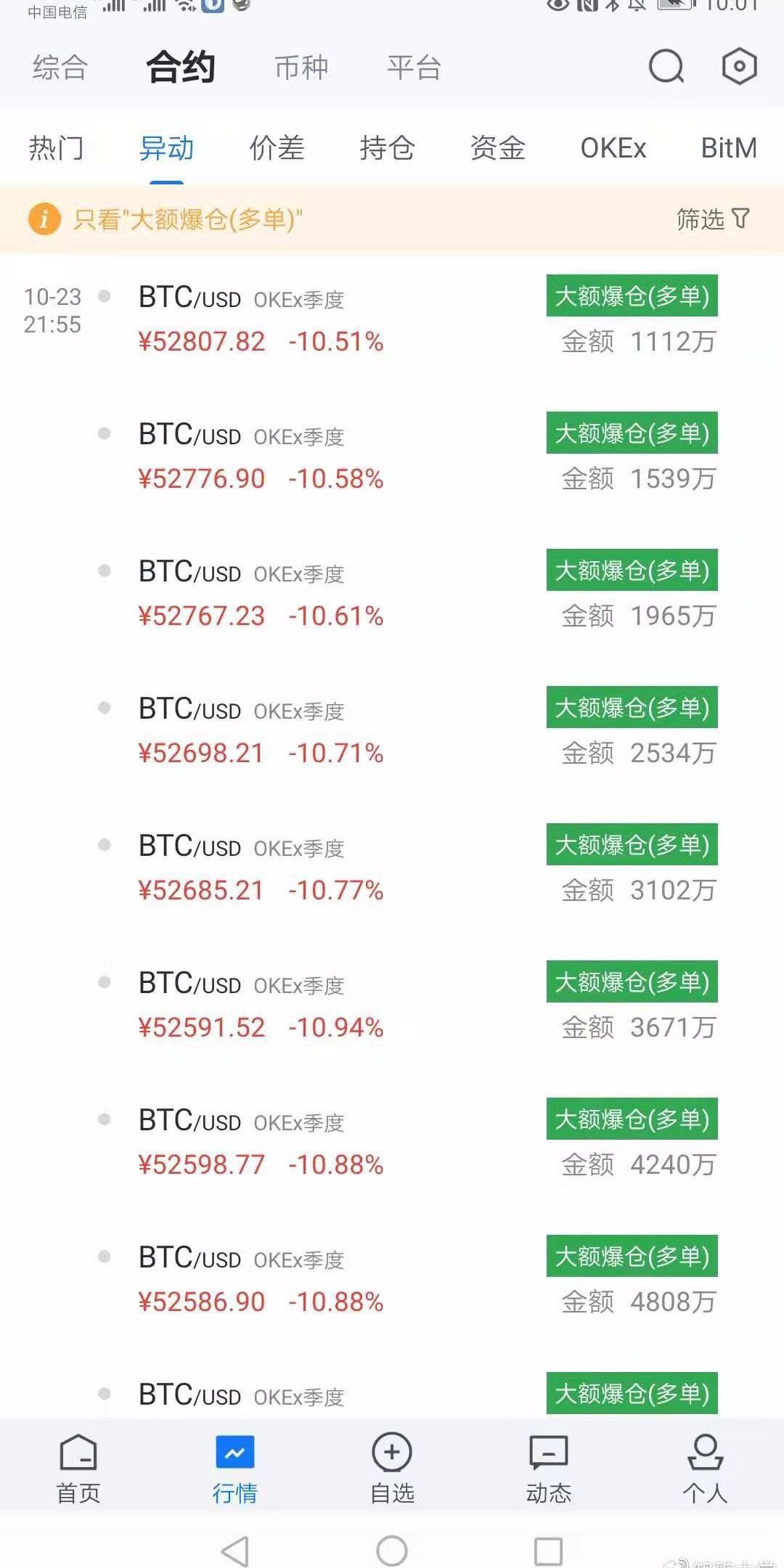
Task: Switch to the 币种 top tab
Action: pyautogui.click(x=301, y=68)
